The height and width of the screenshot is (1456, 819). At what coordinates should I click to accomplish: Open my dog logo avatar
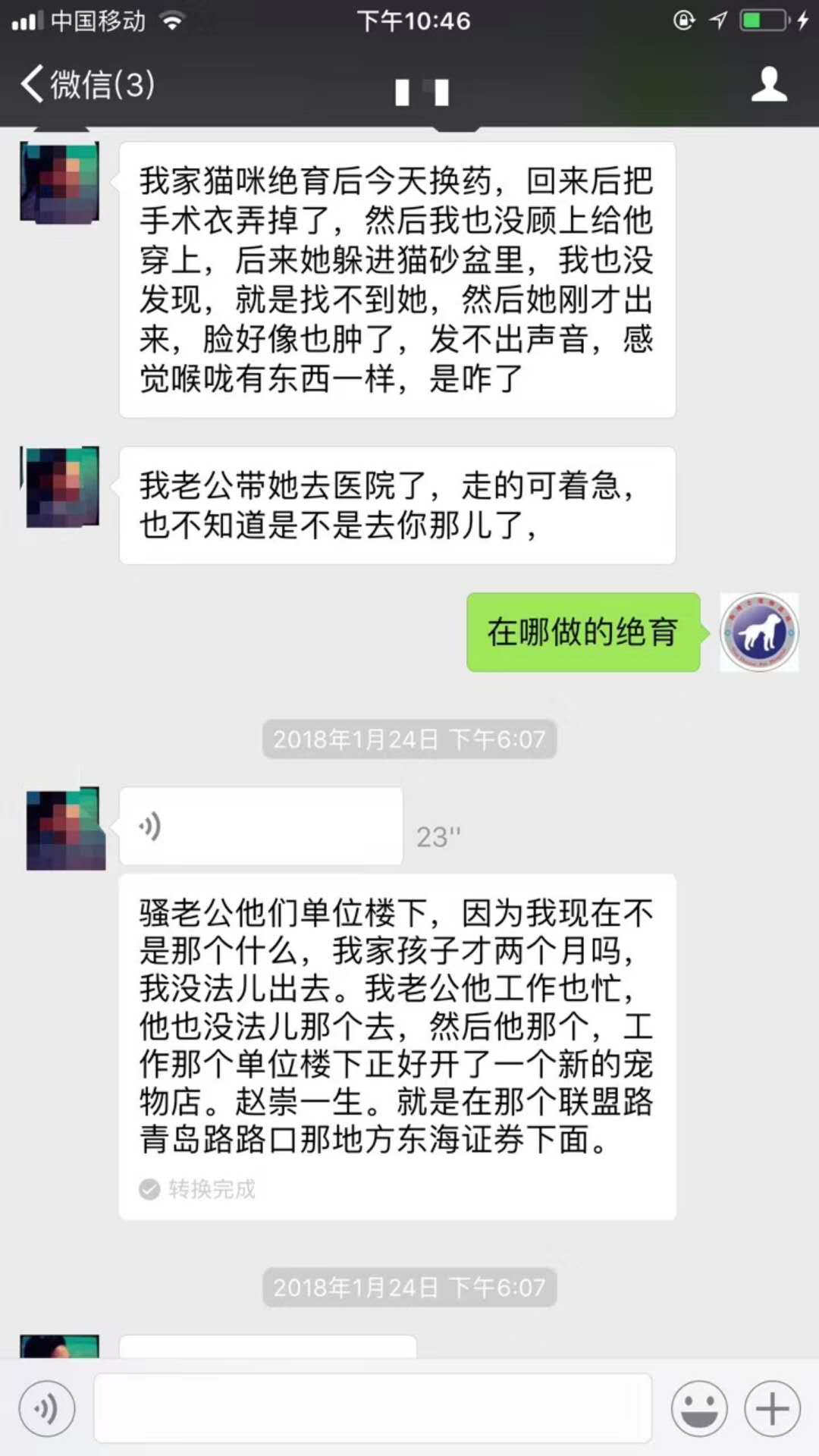pos(758,632)
